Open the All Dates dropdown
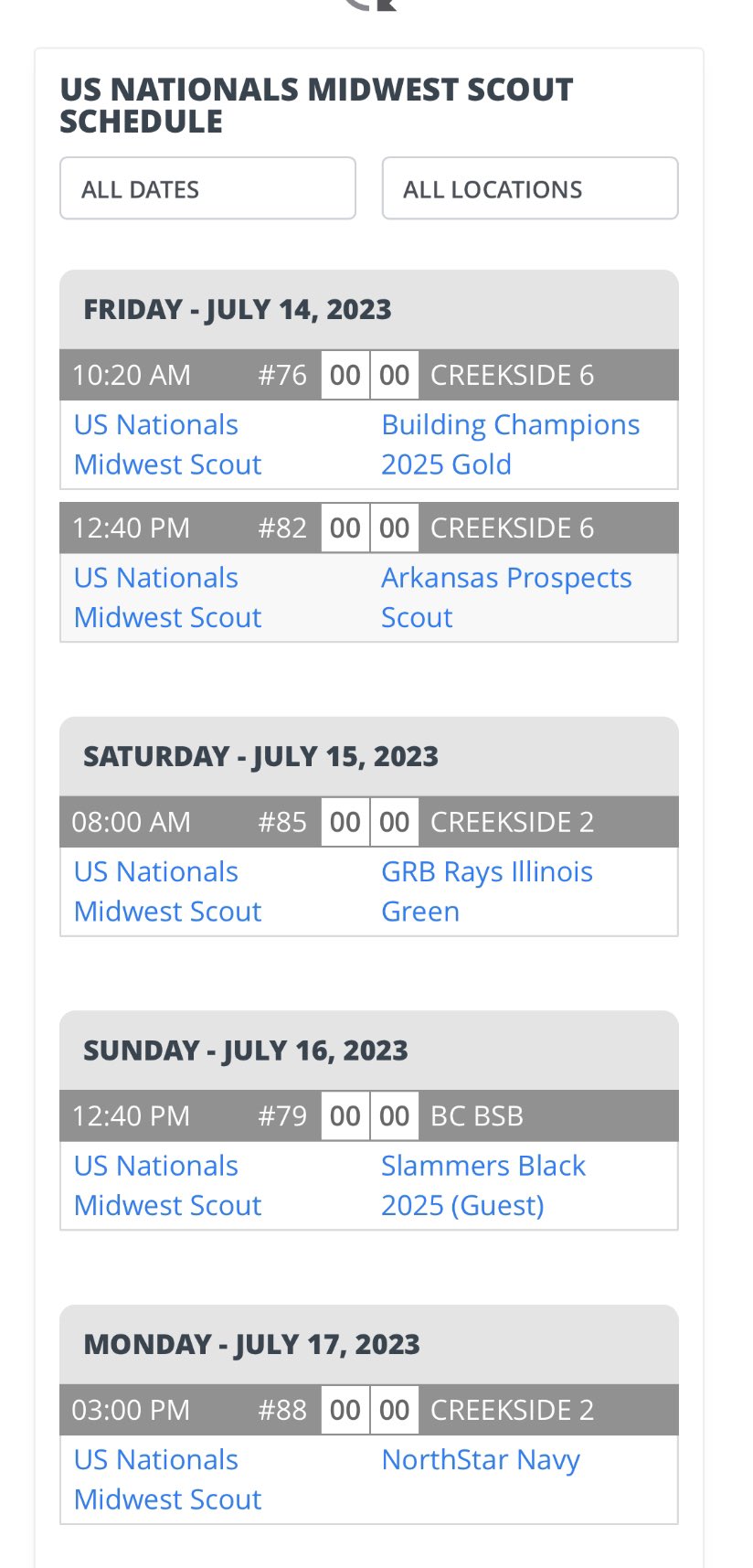 (207, 188)
